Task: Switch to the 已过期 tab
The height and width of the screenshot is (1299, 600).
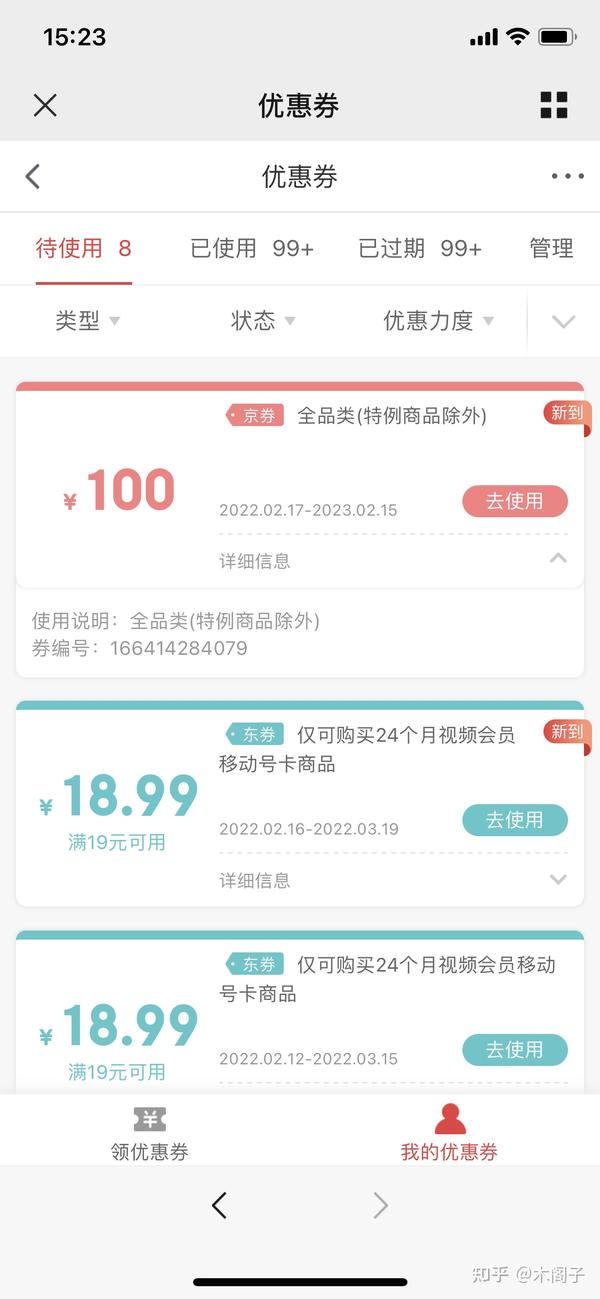Action: click(x=420, y=248)
